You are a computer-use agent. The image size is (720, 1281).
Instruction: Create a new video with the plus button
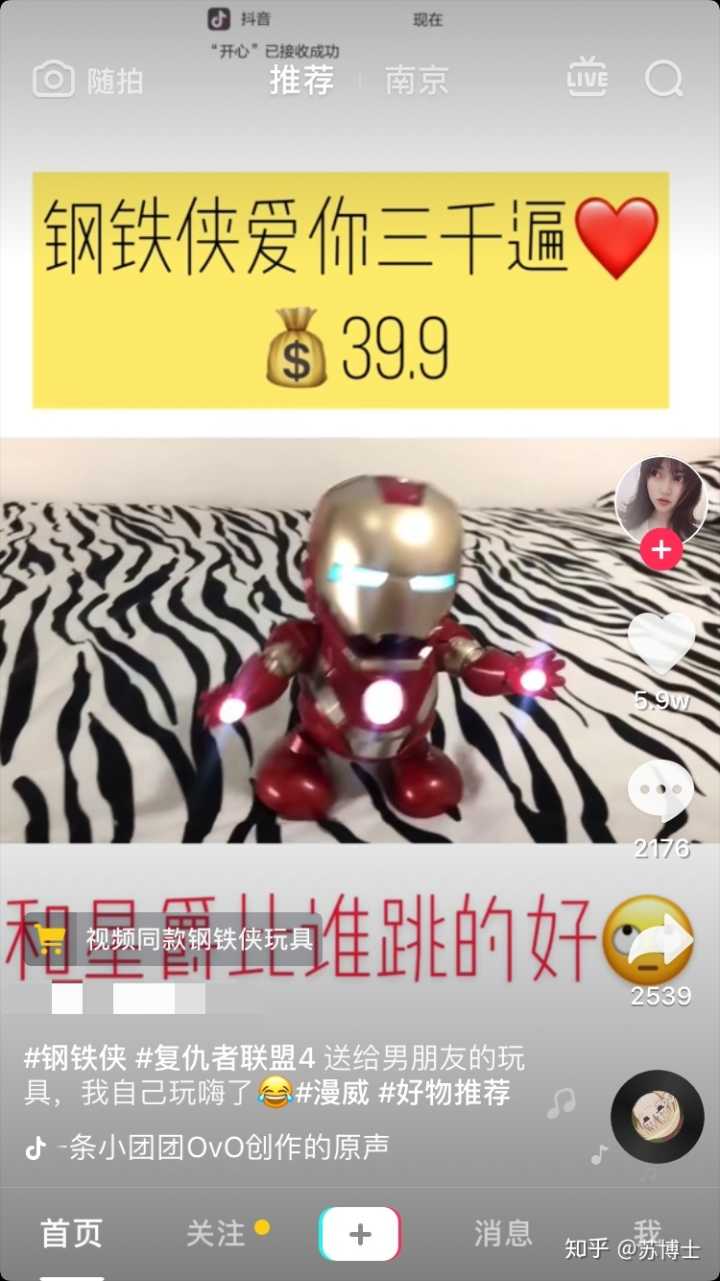(x=360, y=1234)
